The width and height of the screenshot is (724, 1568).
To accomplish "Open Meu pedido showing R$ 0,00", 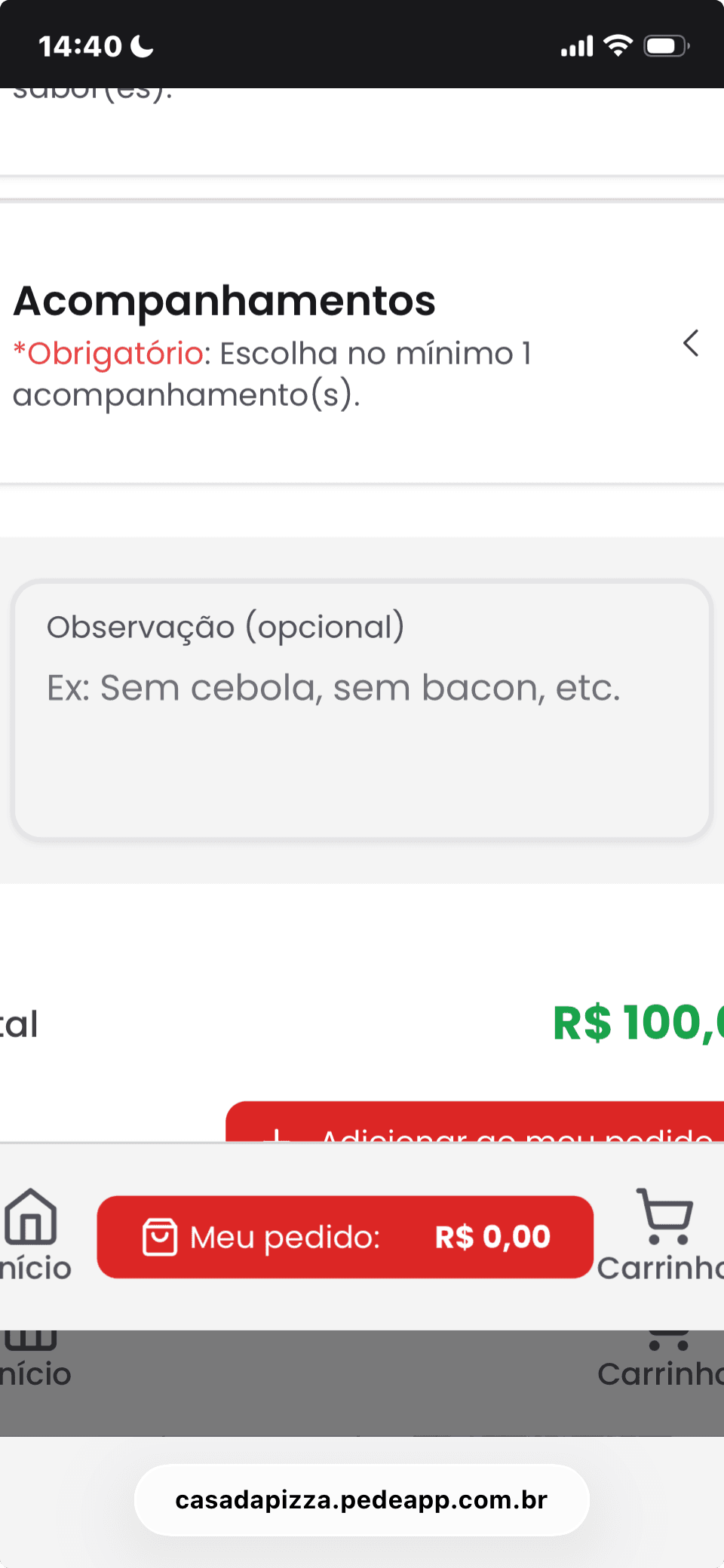I will coord(344,1236).
